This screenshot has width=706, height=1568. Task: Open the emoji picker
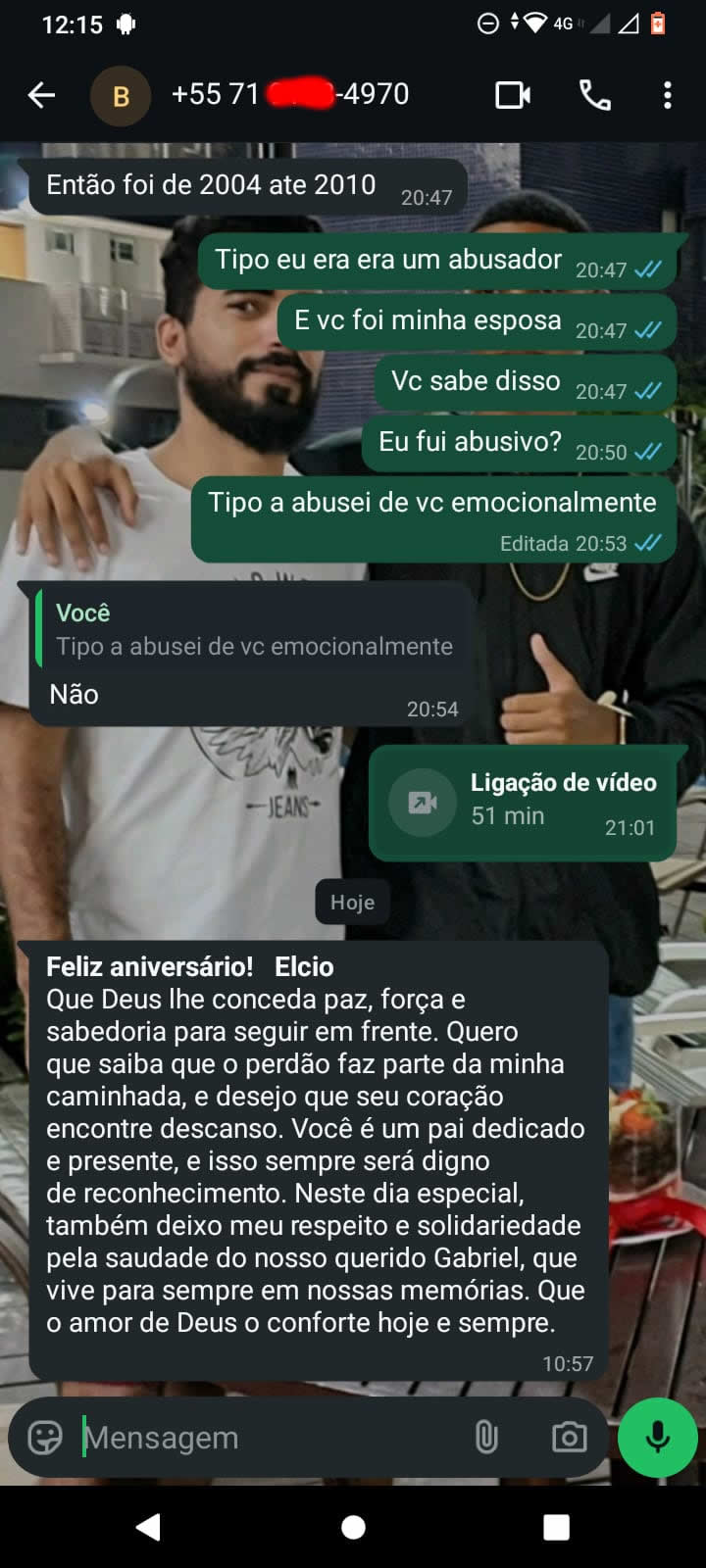coord(45,1437)
